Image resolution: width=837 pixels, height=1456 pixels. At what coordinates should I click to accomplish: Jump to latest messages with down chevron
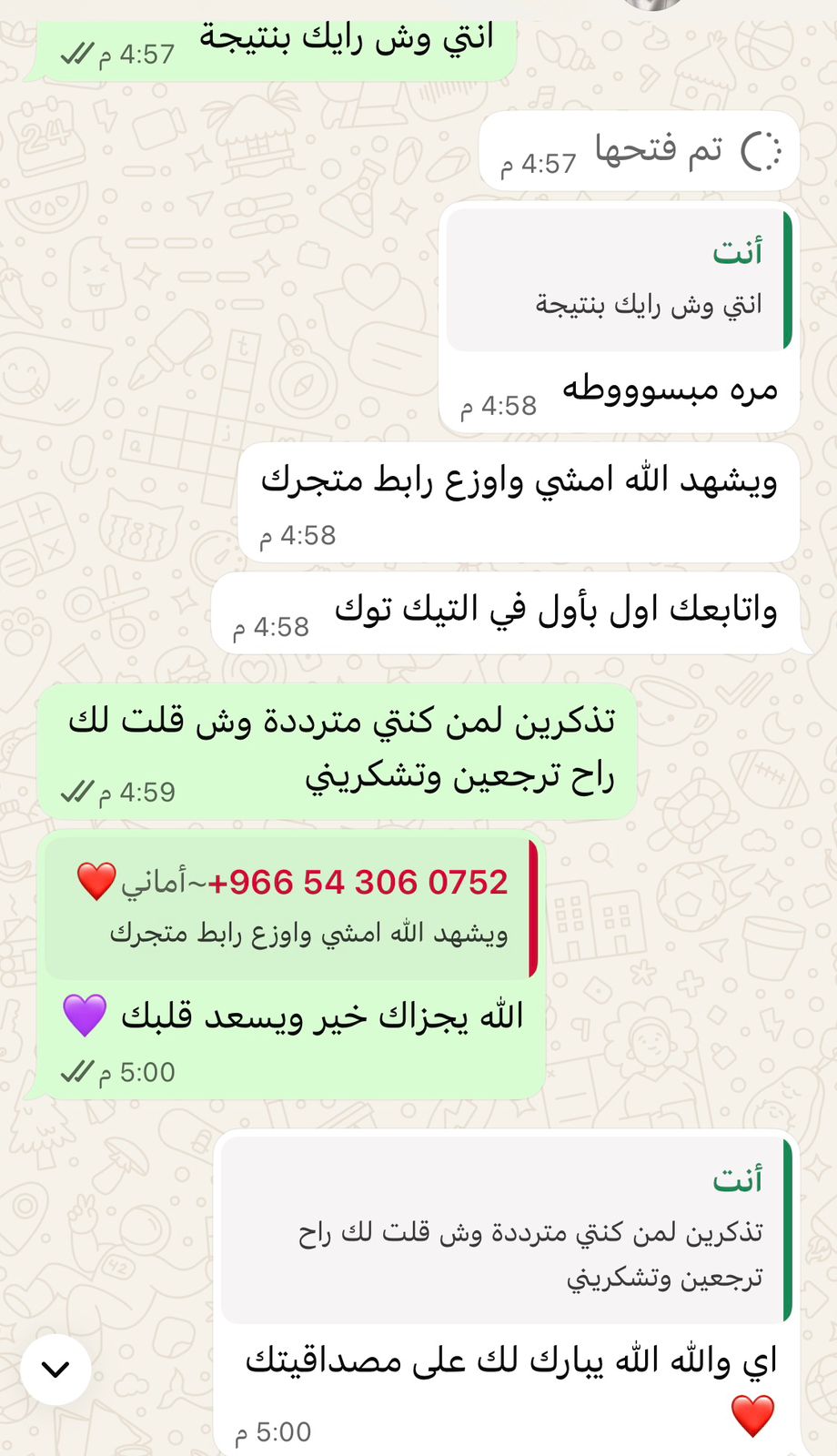(55, 1369)
